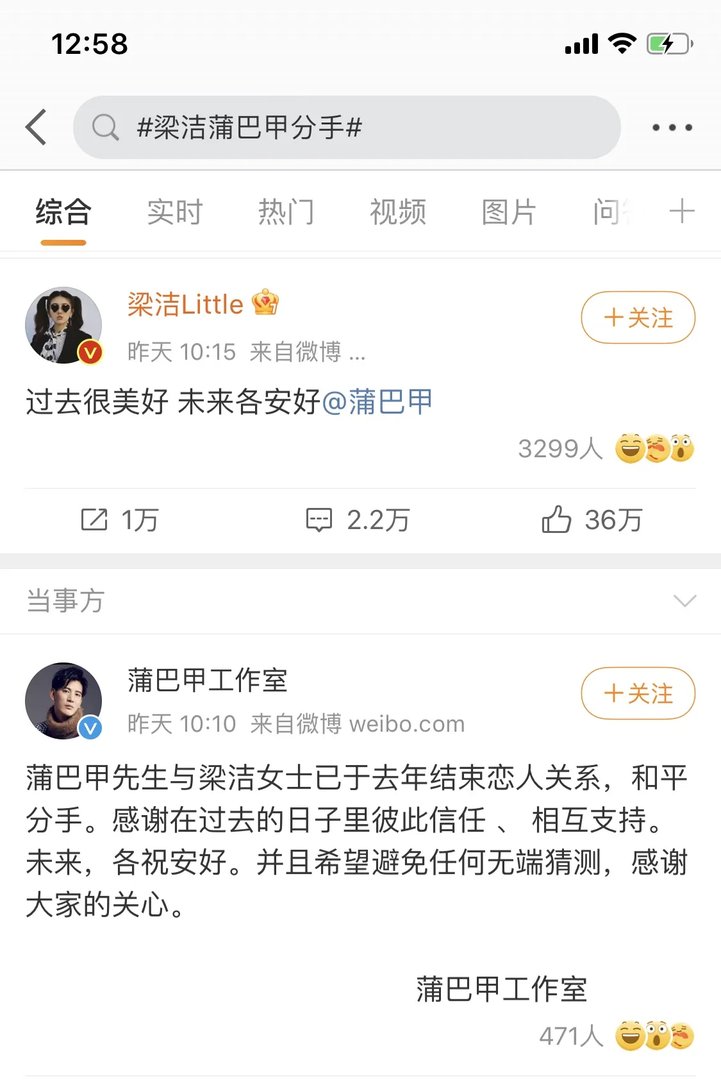Follow 梁洁Little via the 关注 button
This screenshot has height=1080, width=721.
point(638,317)
